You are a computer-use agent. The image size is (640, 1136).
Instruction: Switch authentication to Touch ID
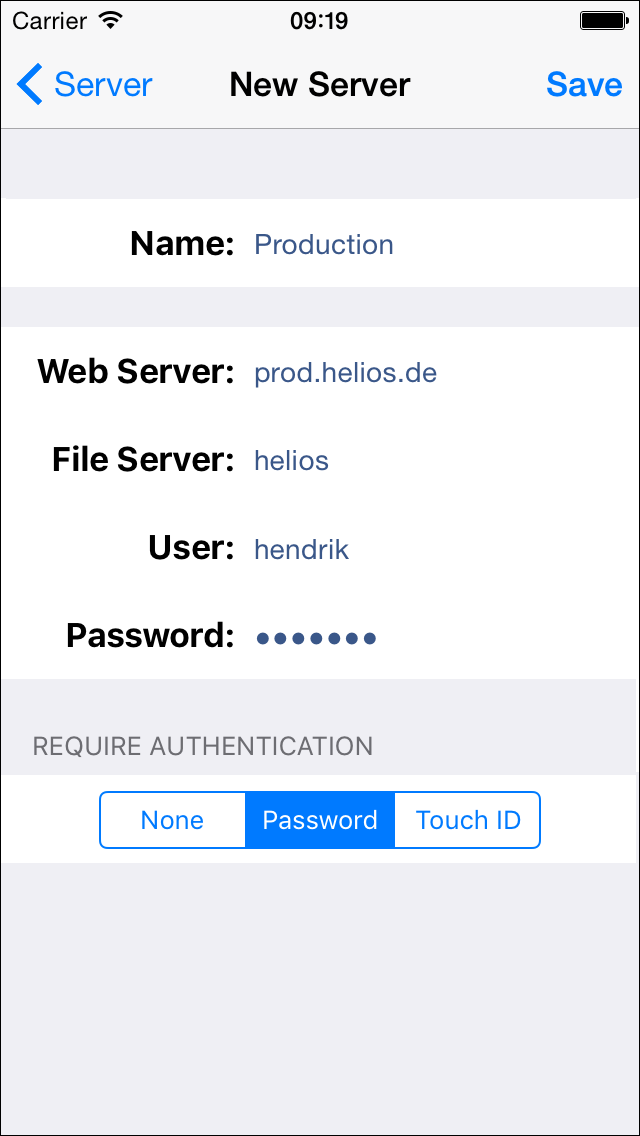(467, 820)
